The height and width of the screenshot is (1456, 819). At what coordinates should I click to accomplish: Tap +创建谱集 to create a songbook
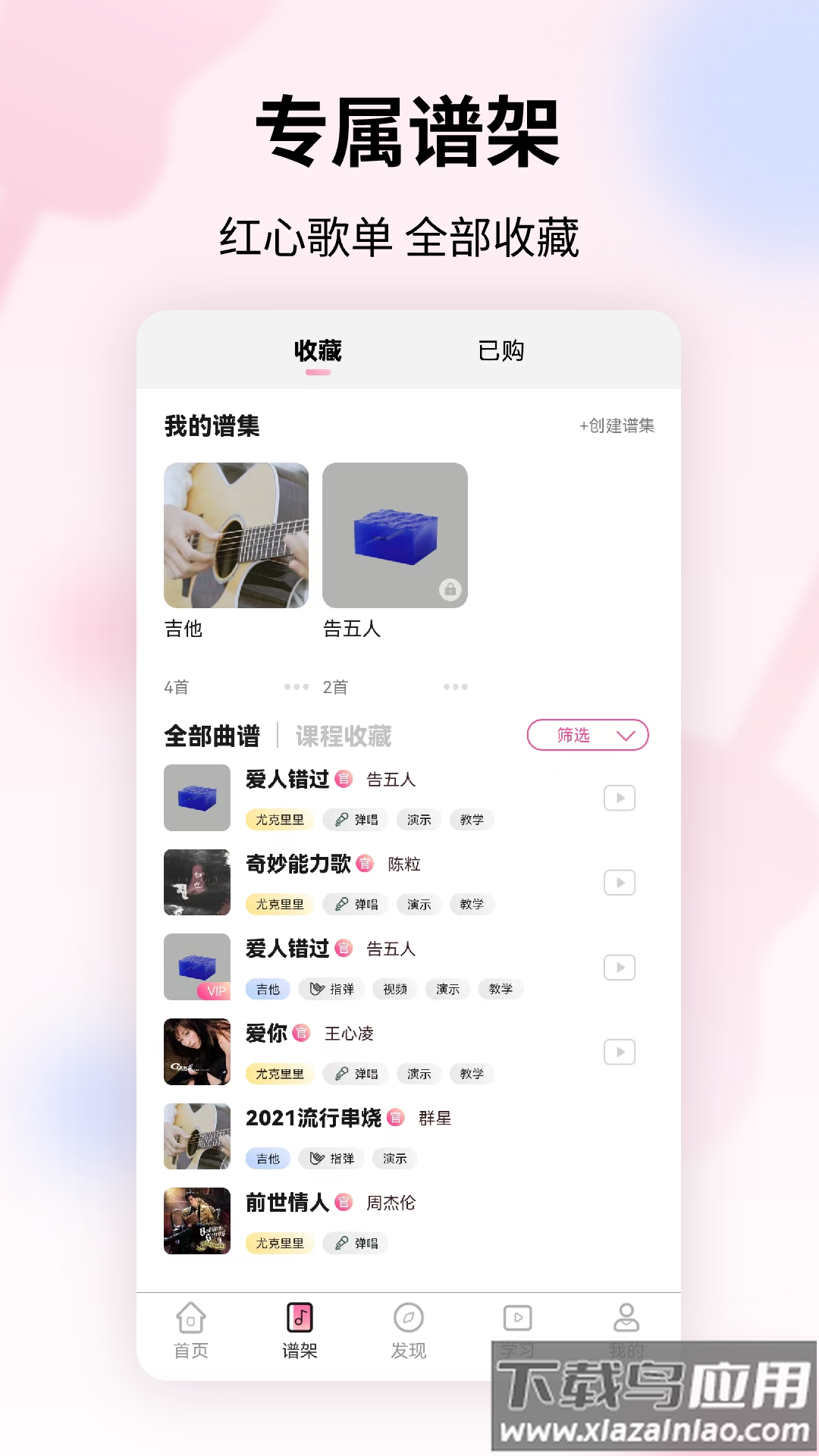pyautogui.click(x=616, y=427)
